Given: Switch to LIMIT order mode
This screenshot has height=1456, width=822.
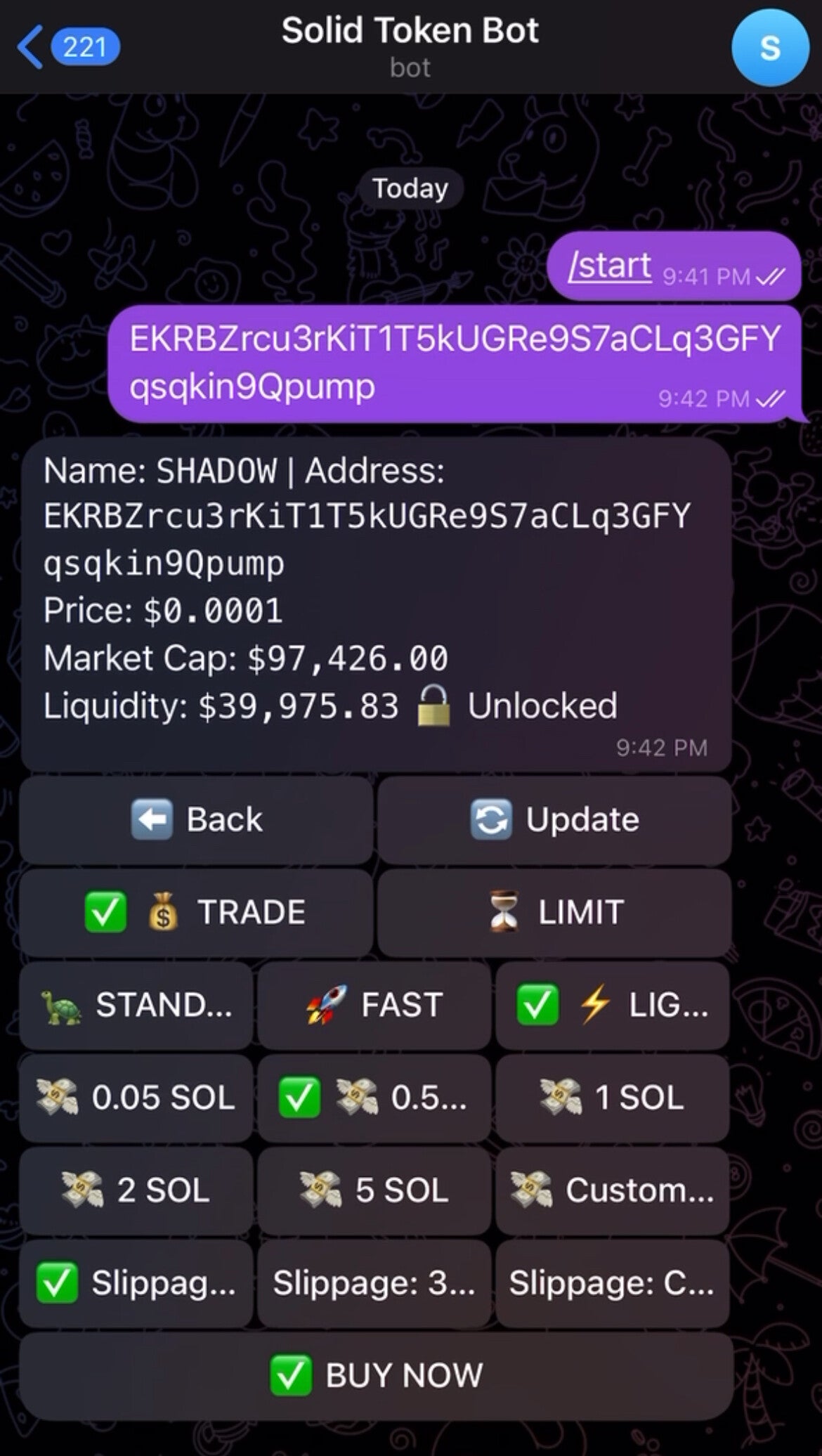Looking at the screenshot, I should tap(554, 912).
